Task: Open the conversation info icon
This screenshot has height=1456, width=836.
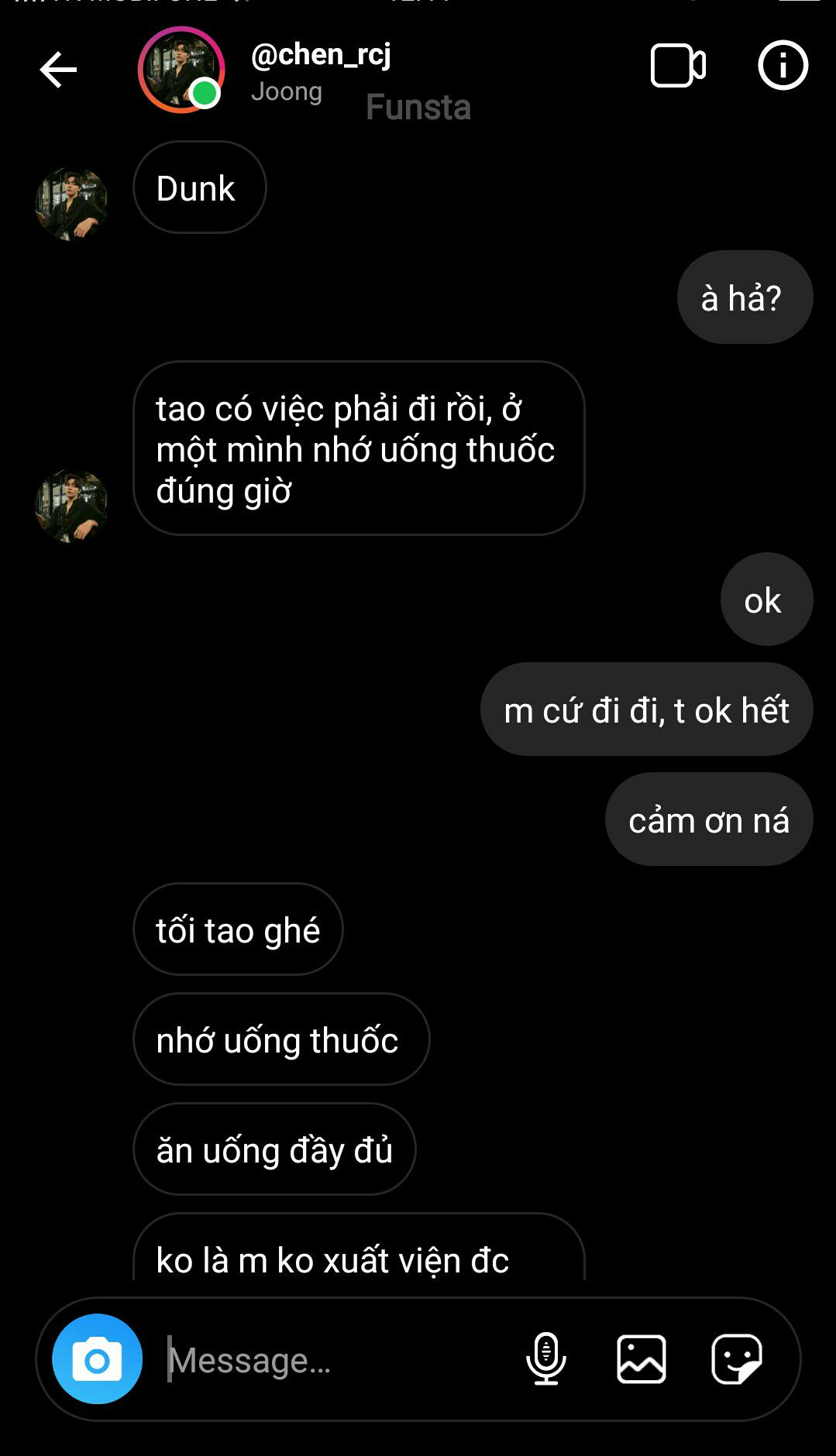Action: [x=783, y=65]
